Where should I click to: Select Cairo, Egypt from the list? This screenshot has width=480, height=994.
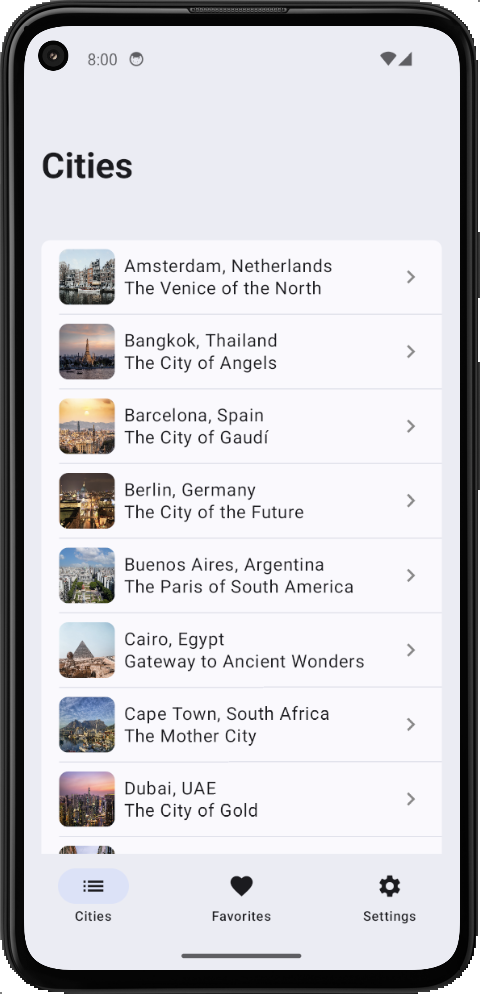coord(241,650)
